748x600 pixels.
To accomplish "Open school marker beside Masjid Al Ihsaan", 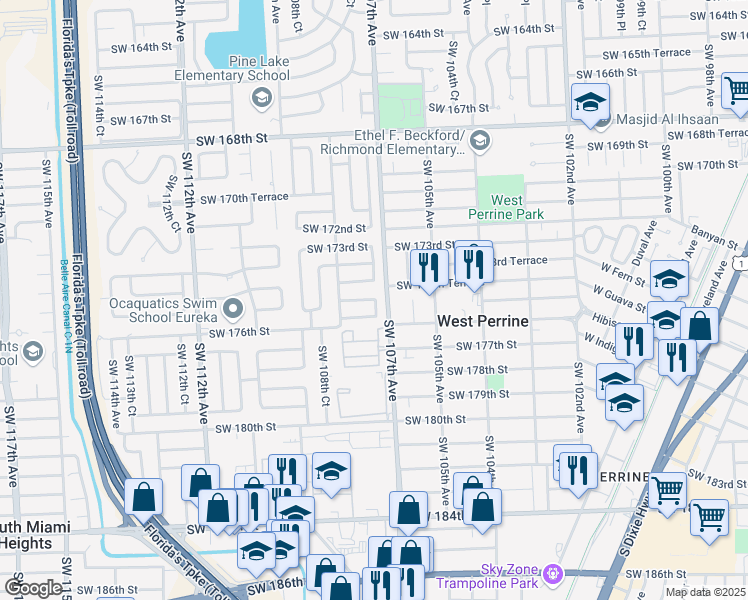I will pos(591,104).
